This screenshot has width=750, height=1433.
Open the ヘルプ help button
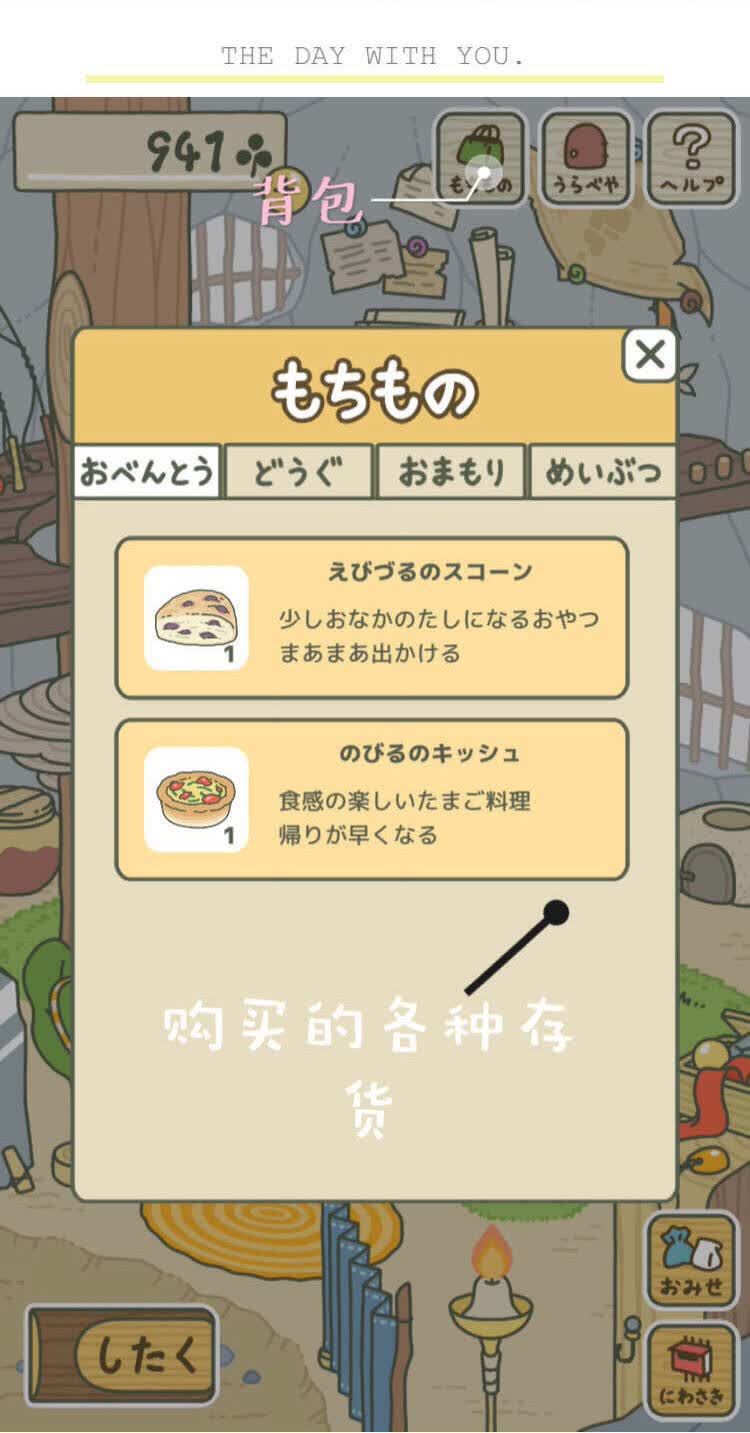(691, 158)
